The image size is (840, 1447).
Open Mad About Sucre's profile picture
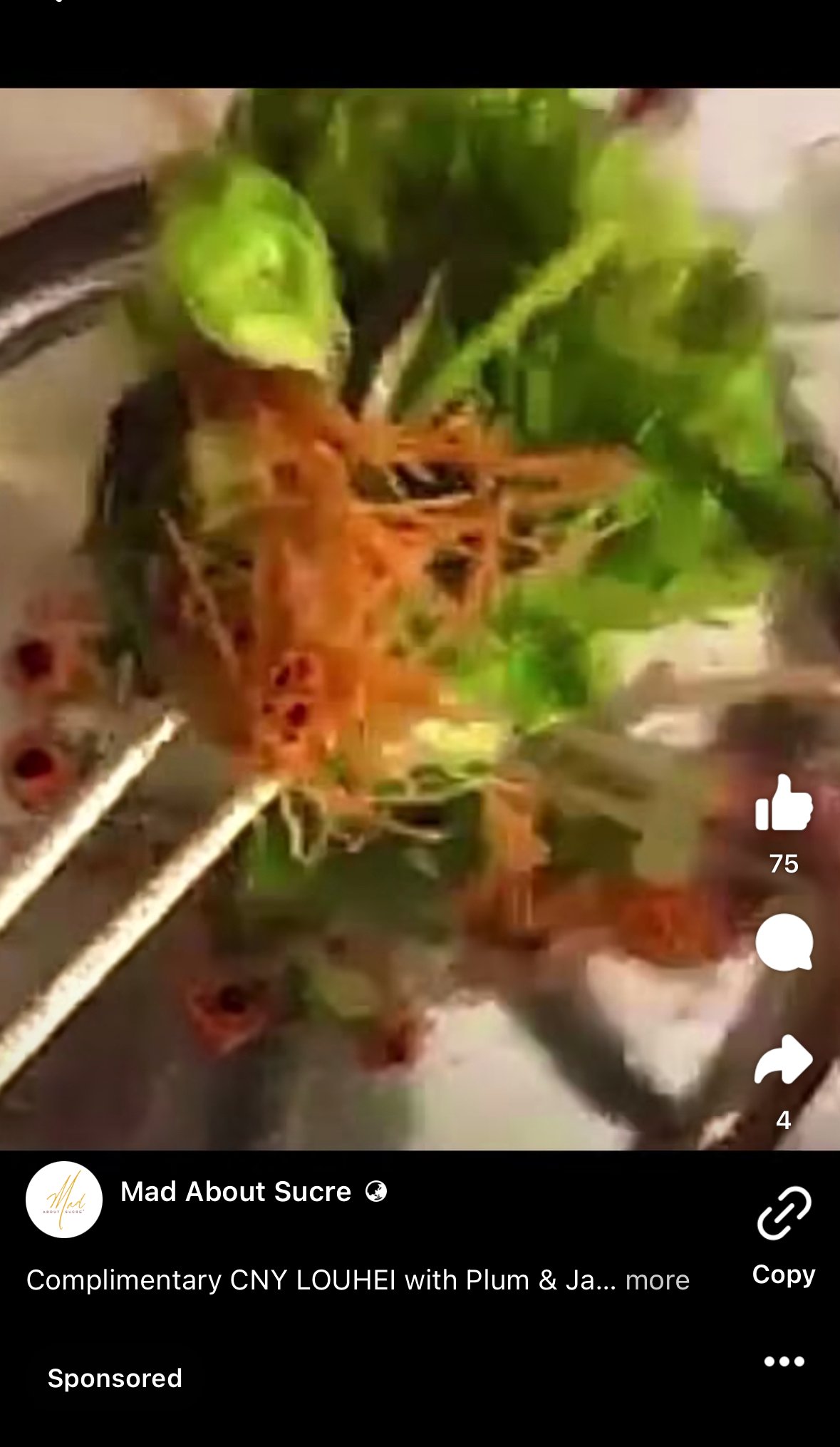(64, 1200)
